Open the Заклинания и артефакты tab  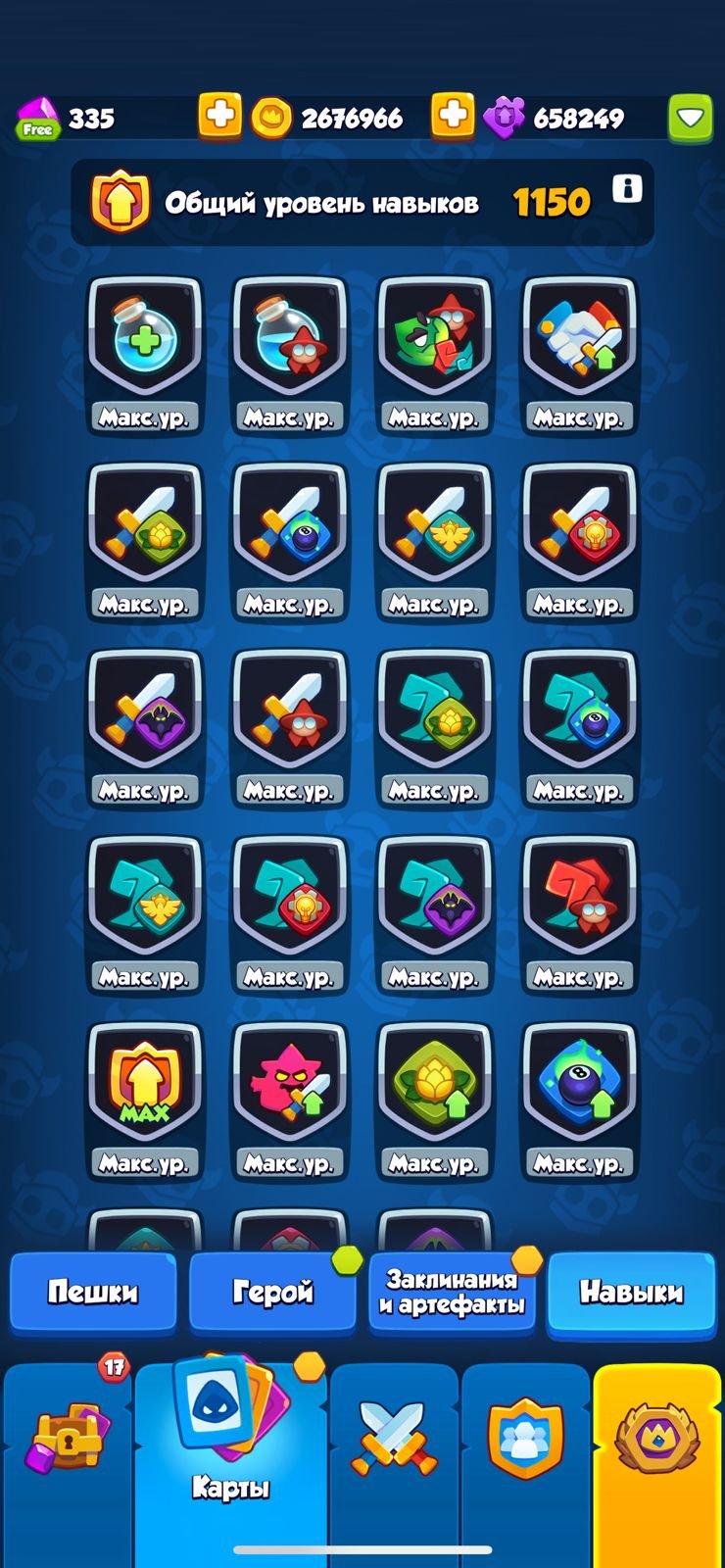[452, 1292]
